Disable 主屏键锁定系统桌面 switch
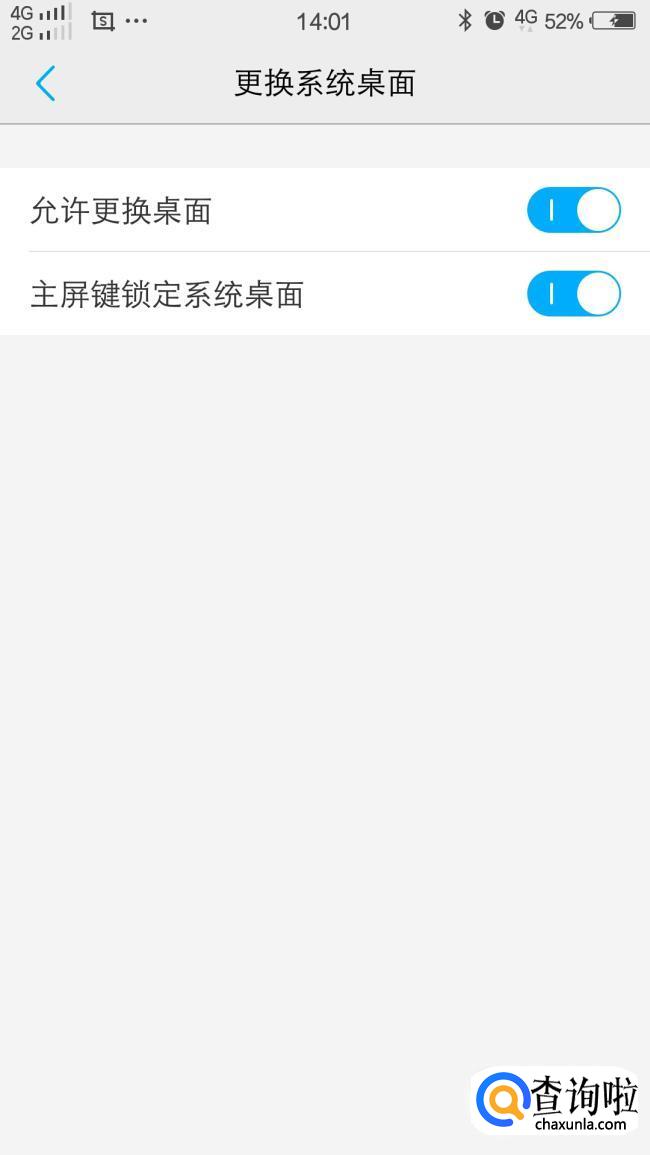This screenshot has height=1155, width=650. point(574,294)
